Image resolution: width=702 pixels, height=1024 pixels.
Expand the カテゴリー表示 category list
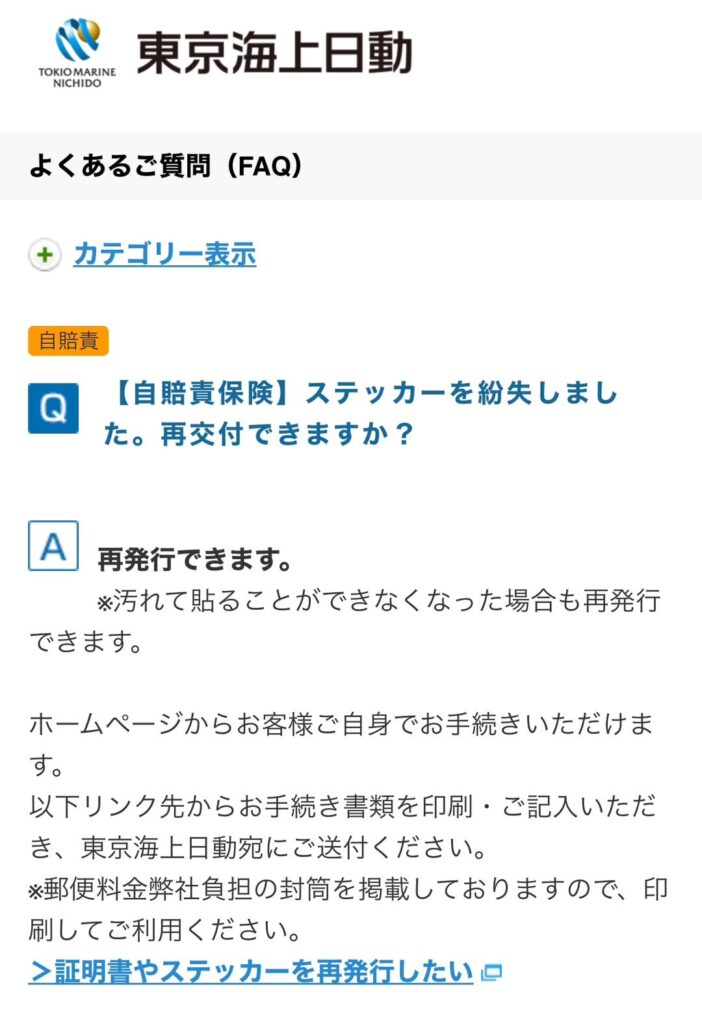(x=164, y=254)
